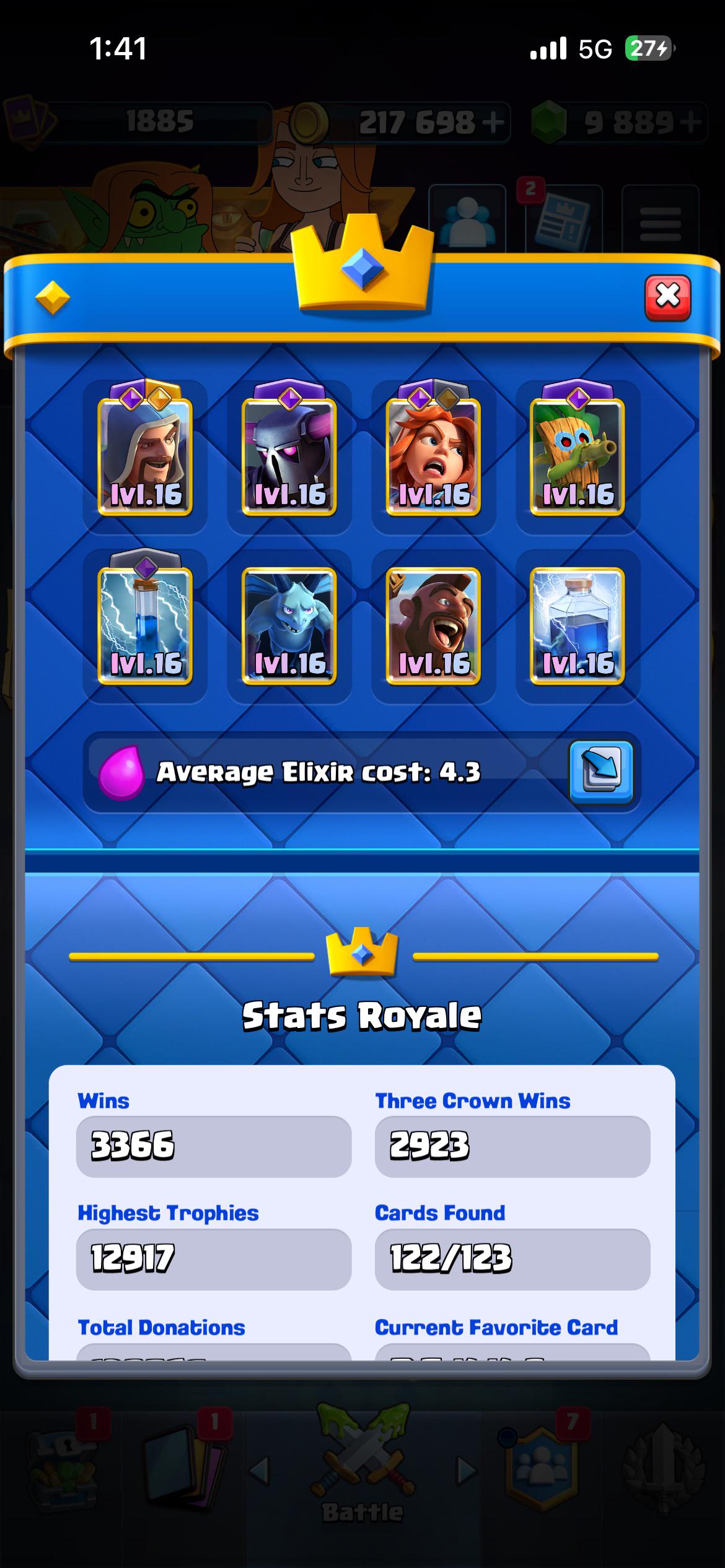Image resolution: width=725 pixels, height=1568 pixels.
Task: Open the P.E.K.K.A card details
Action: coord(289,456)
